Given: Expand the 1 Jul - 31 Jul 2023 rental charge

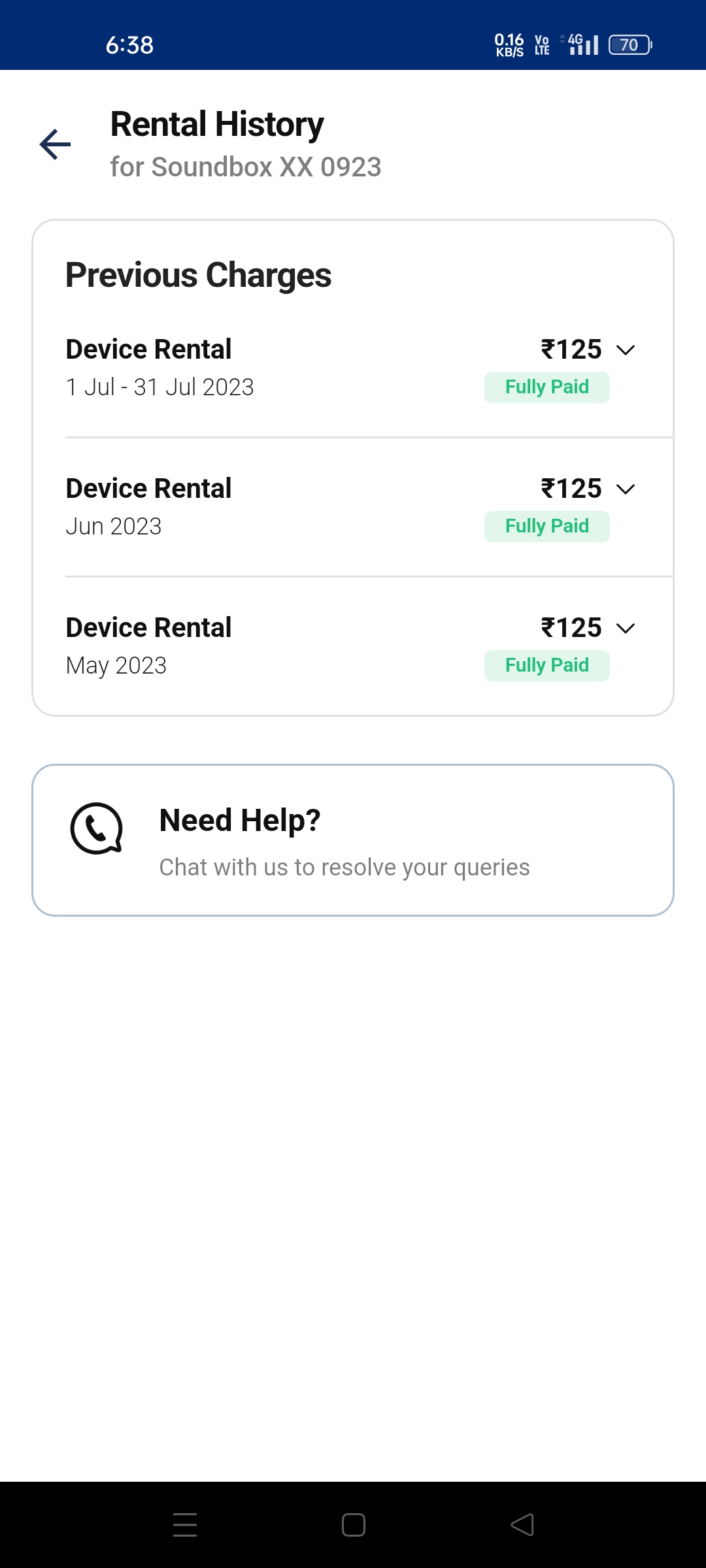Looking at the screenshot, I should coord(626,350).
